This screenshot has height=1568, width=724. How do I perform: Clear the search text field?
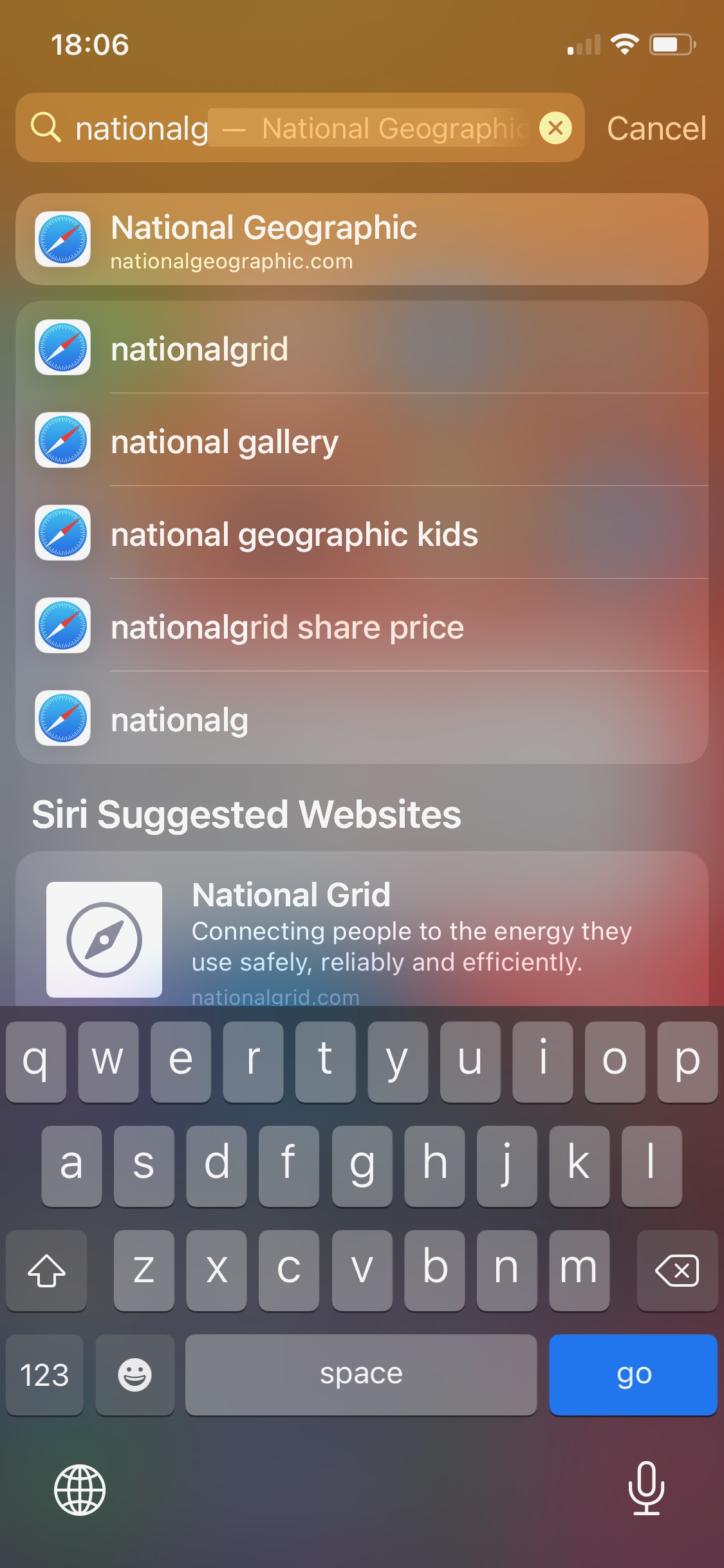(555, 128)
